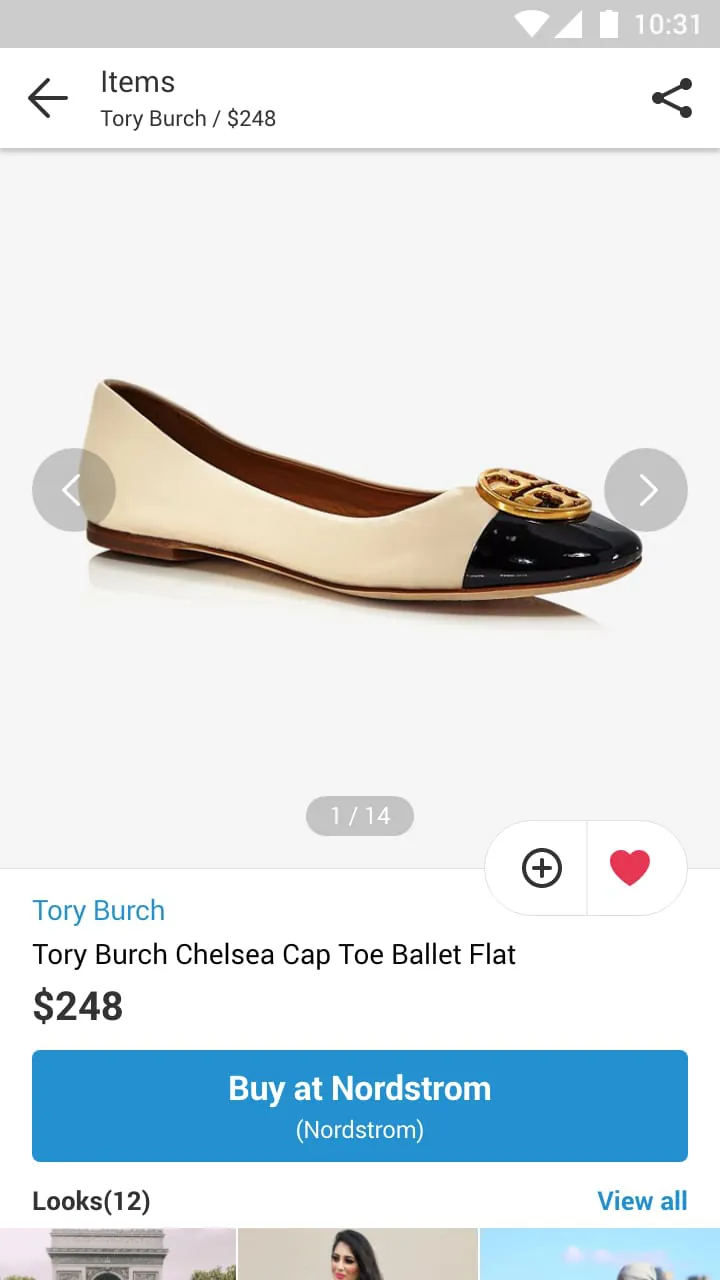Open the first look thumbnail below

point(118,1253)
